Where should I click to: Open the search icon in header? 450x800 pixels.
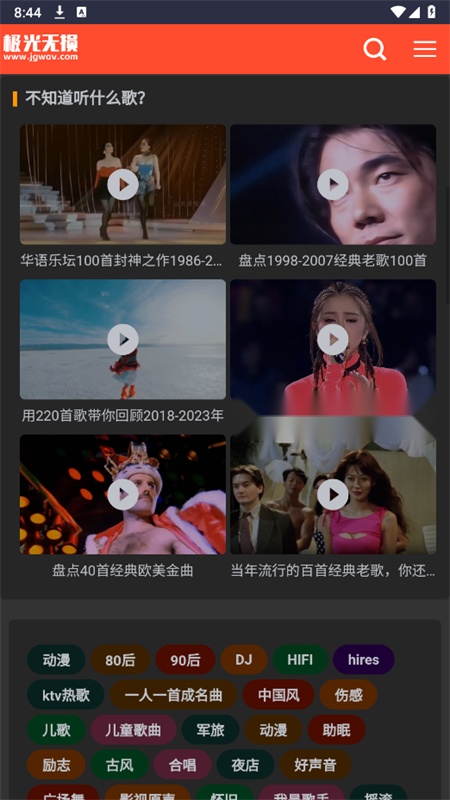coord(374,49)
